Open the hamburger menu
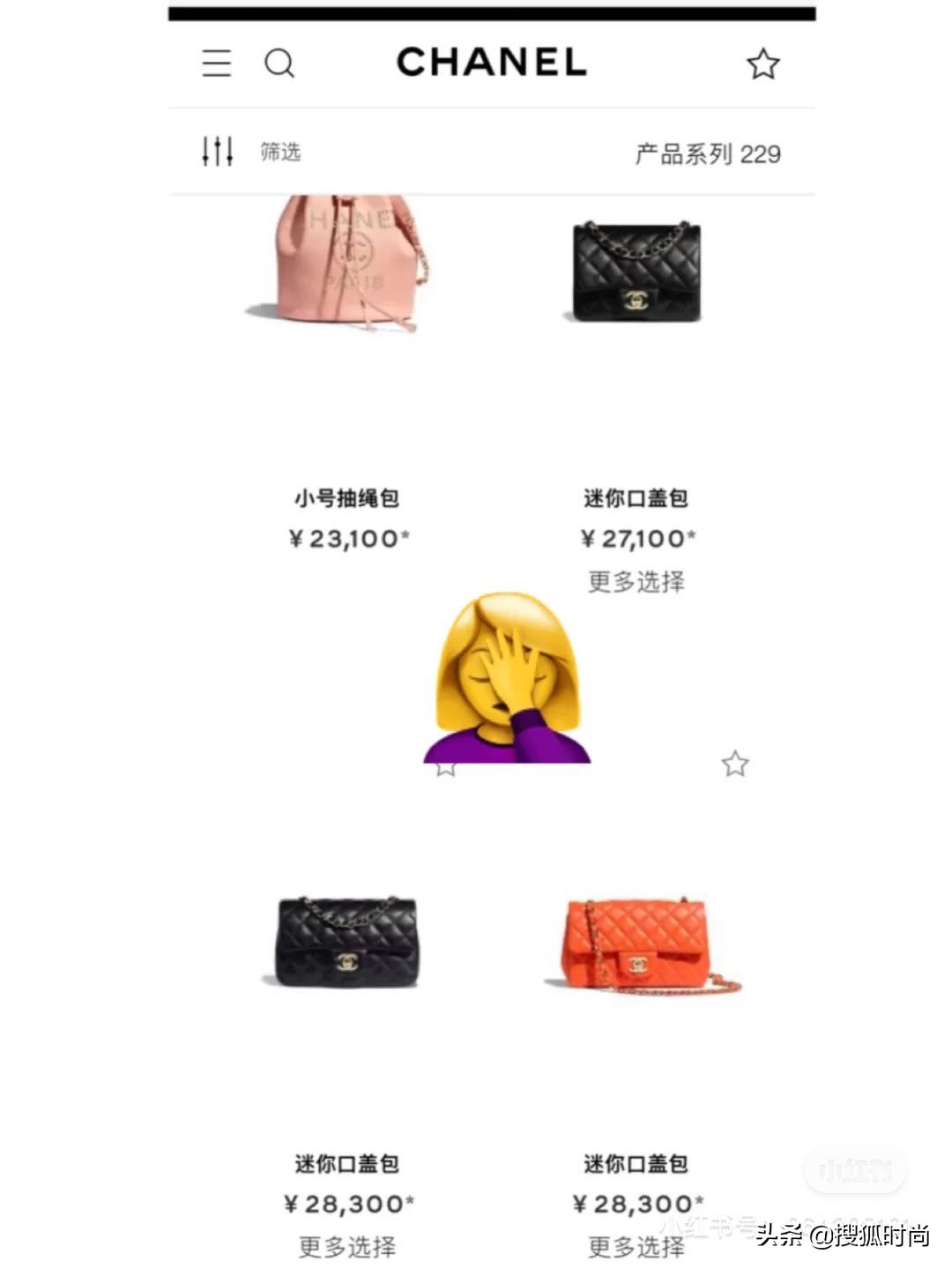 [217, 63]
